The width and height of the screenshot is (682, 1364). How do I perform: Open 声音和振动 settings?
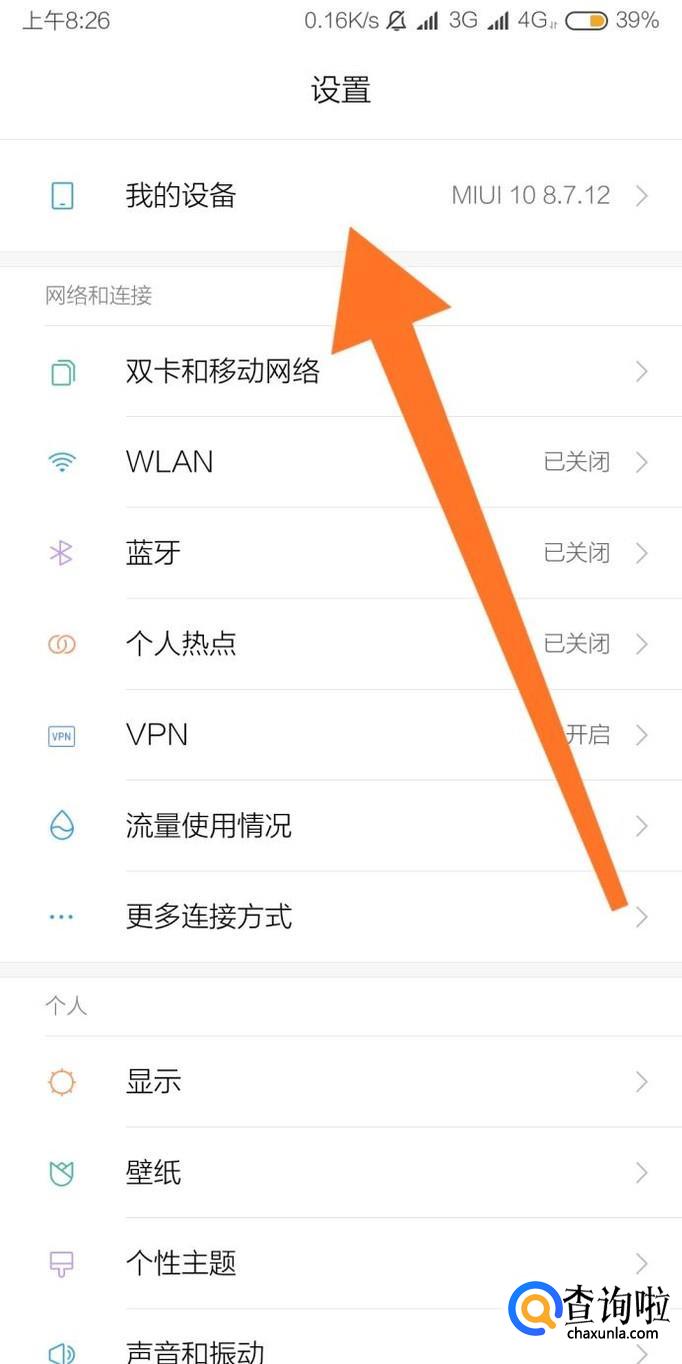point(341,1337)
